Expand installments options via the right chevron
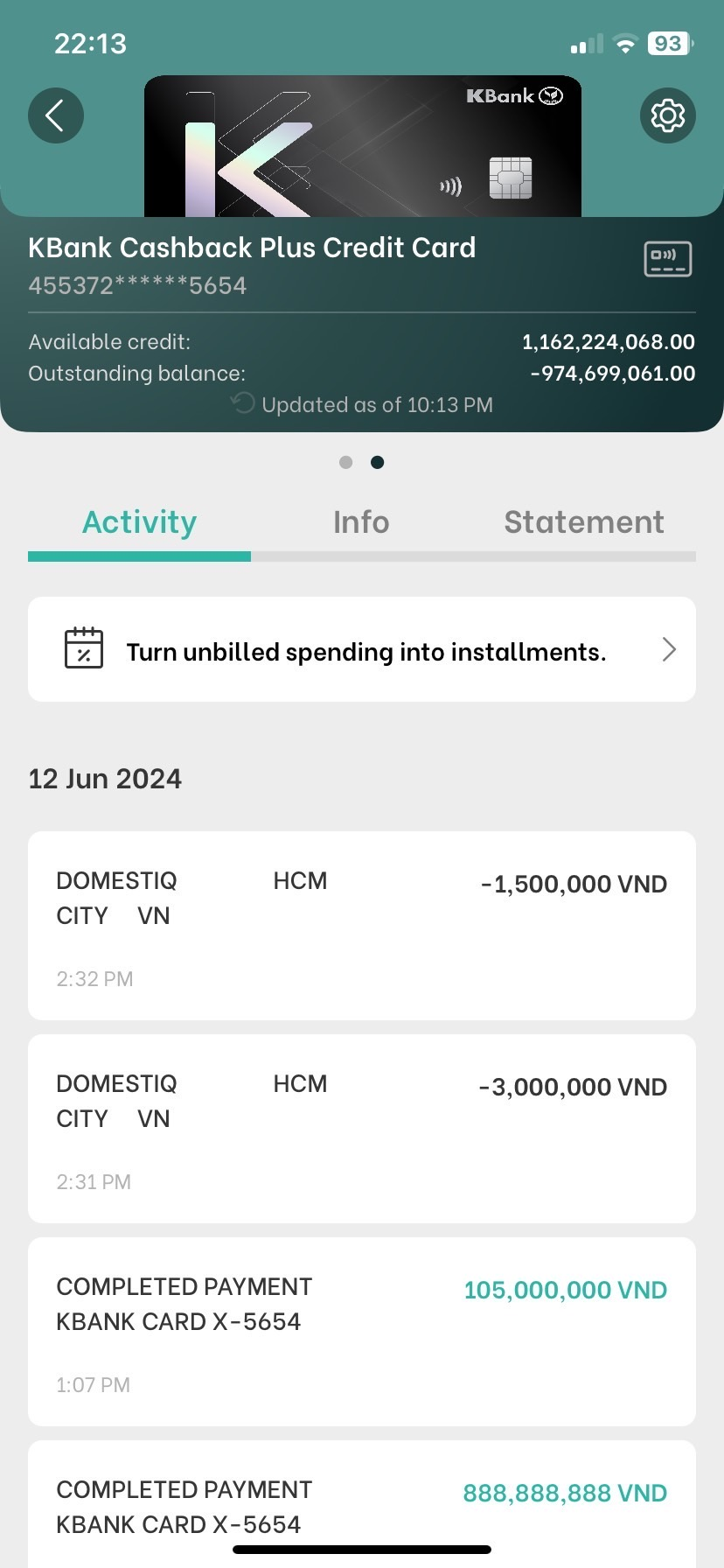The image size is (724, 1568). [x=669, y=648]
